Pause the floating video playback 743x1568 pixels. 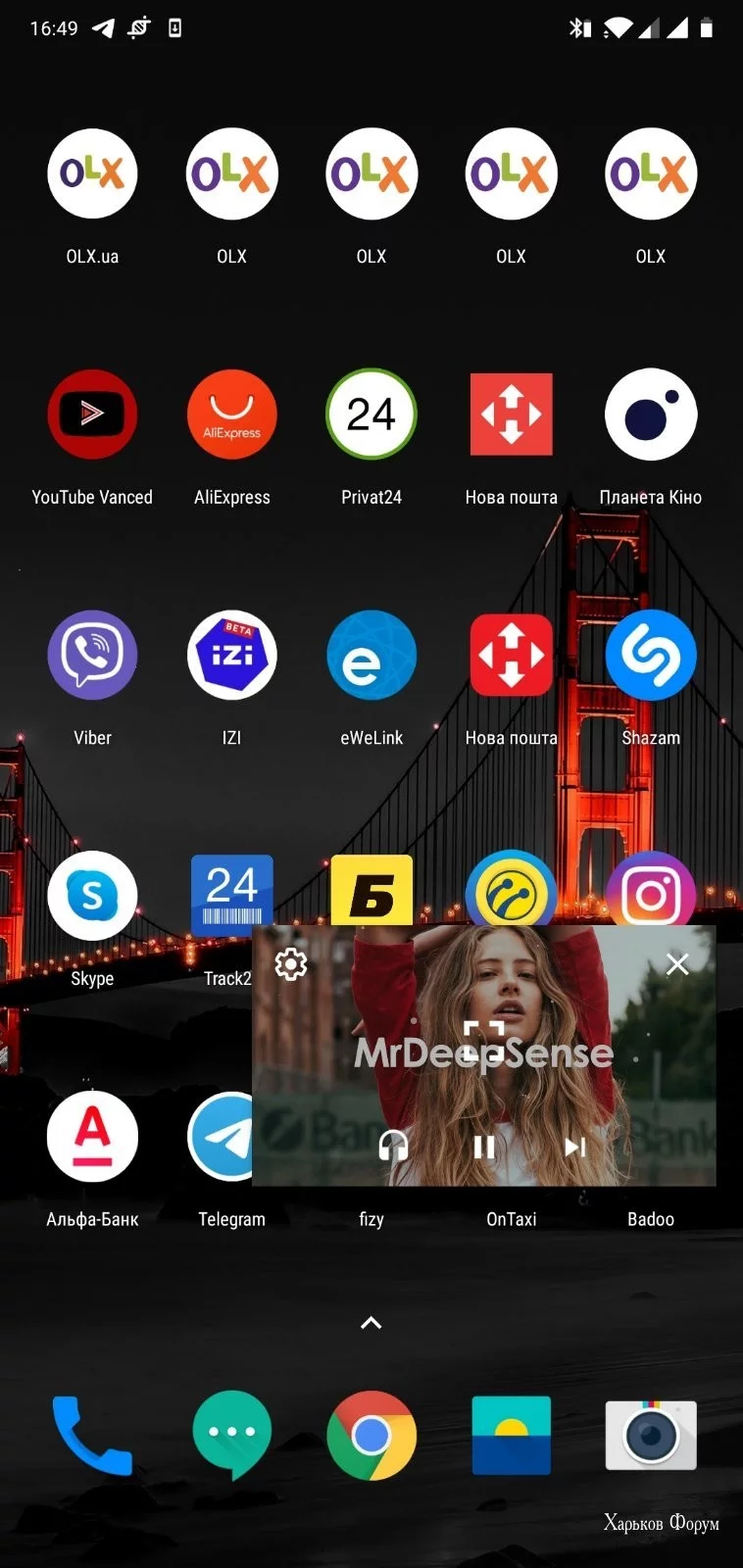click(484, 1147)
